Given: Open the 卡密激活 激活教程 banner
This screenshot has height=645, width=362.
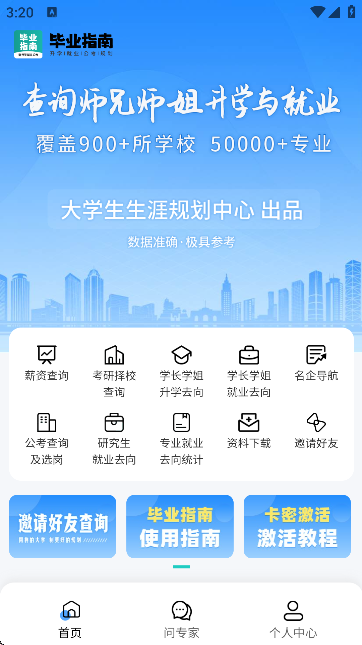Looking at the screenshot, I should [x=297, y=527].
